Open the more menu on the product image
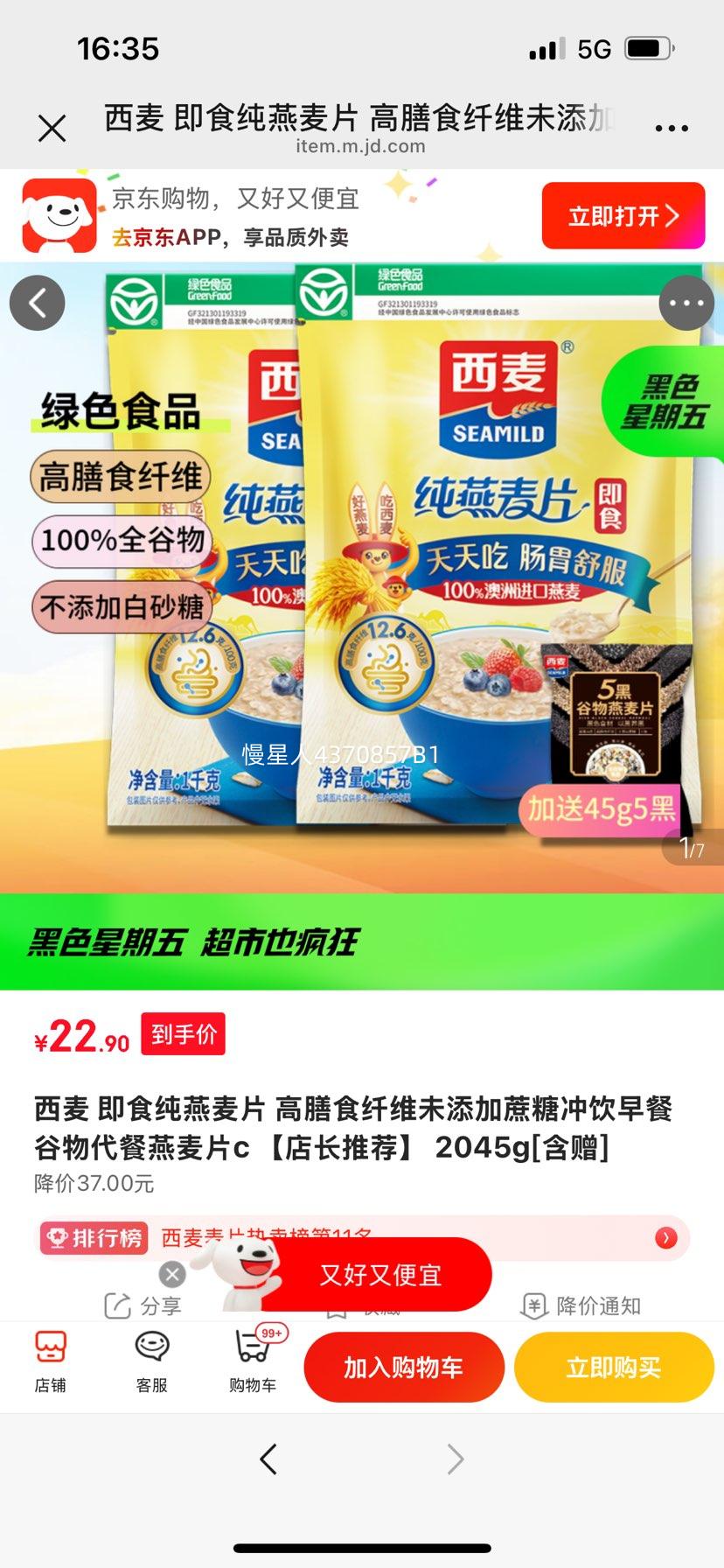724x1568 pixels. pos(686,303)
